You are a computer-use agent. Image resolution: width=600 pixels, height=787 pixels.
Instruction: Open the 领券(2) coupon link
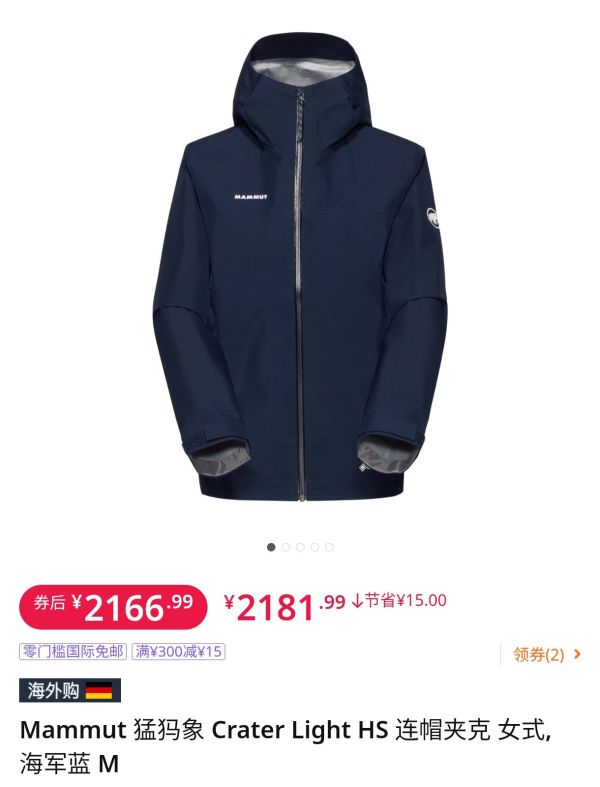click(x=546, y=655)
